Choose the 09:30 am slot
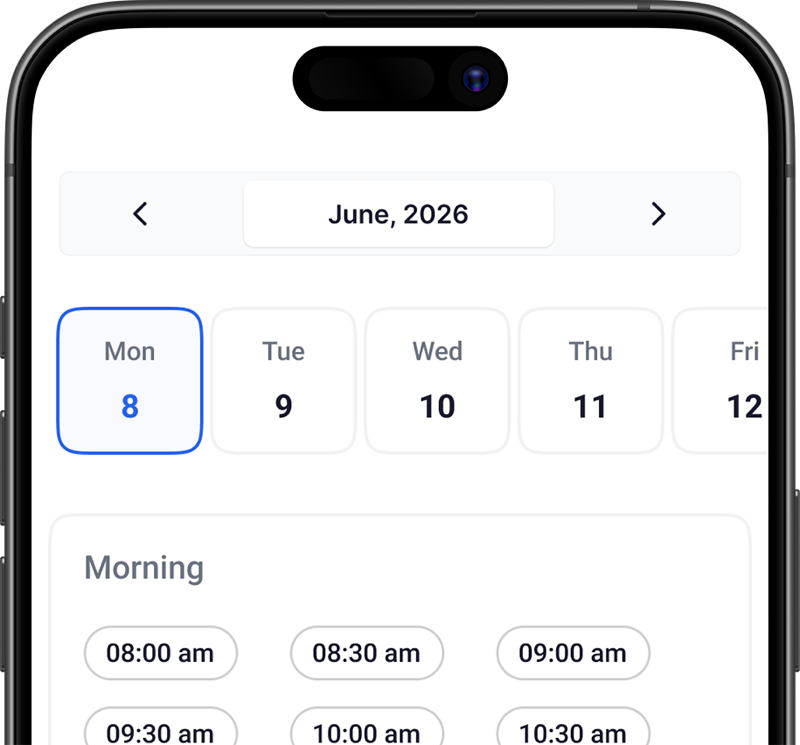Image resolution: width=800 pixels, height=745 pixels. tap(161, 727)
